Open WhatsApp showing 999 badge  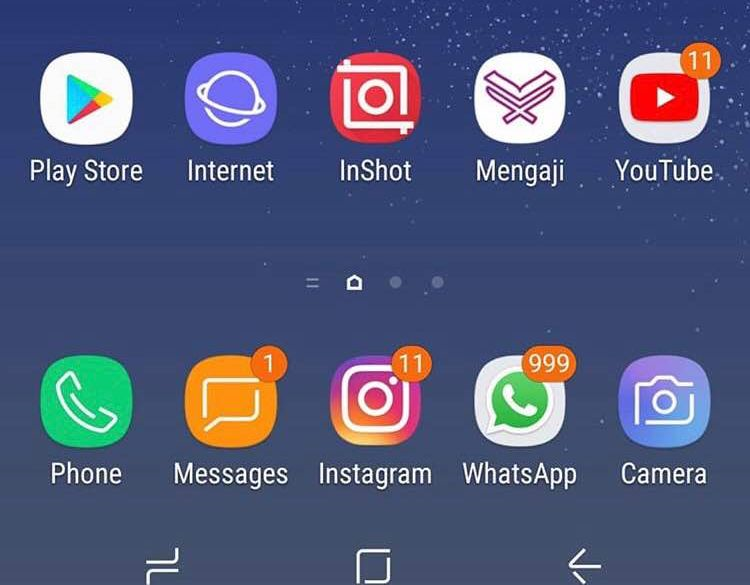[518, 402]
